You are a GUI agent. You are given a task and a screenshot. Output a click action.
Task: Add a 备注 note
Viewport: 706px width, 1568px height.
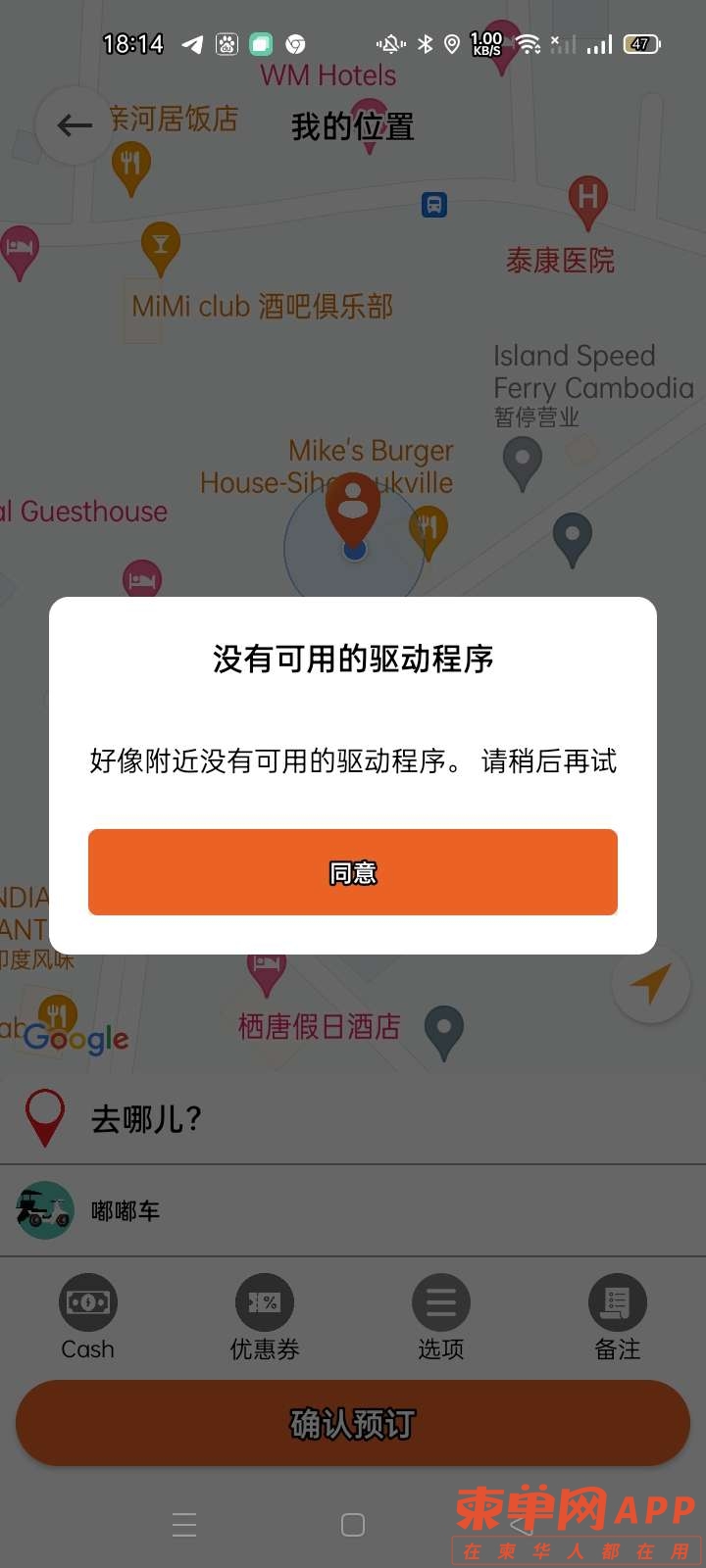(618, 1316)
